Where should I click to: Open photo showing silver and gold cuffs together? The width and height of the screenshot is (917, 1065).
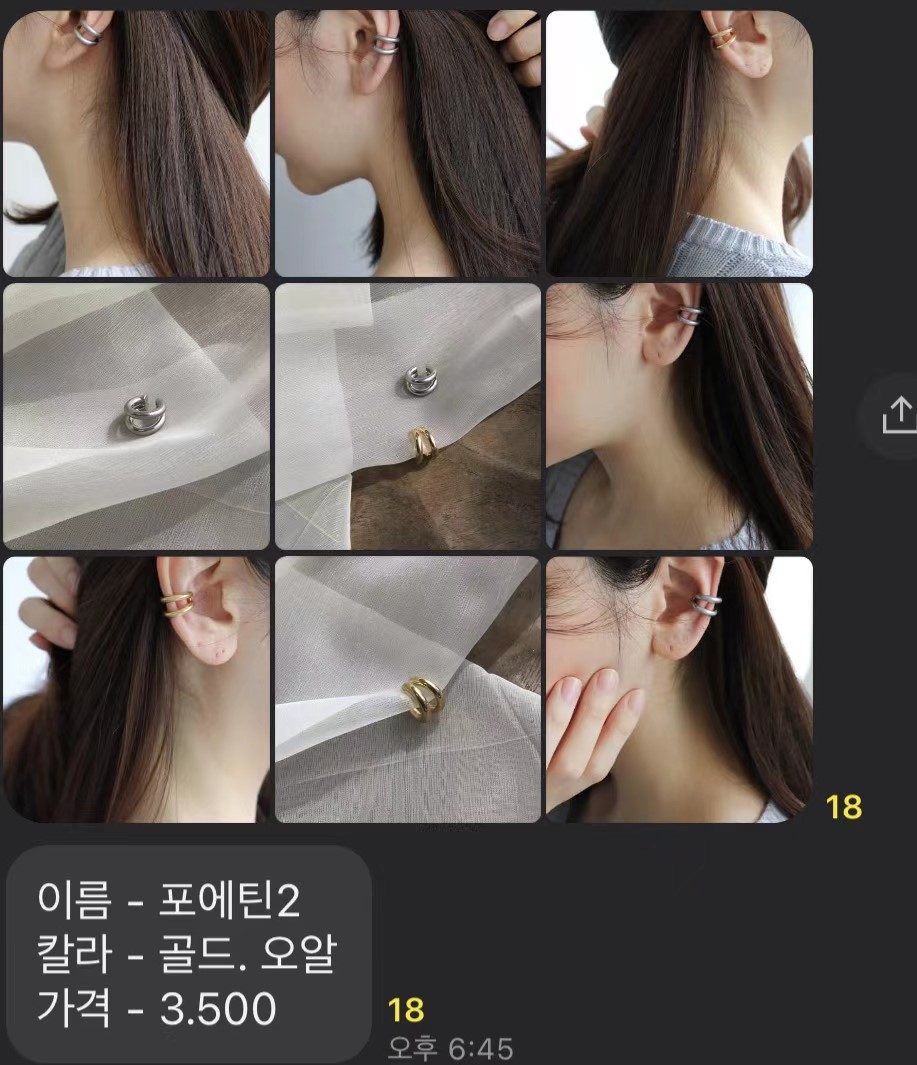(408, 416)
